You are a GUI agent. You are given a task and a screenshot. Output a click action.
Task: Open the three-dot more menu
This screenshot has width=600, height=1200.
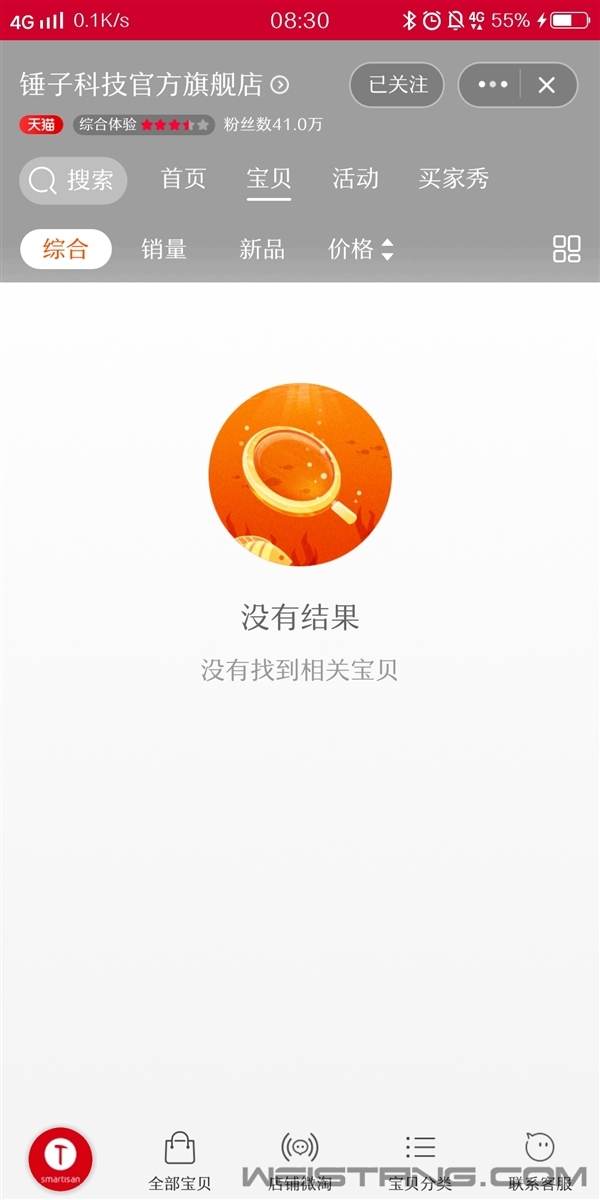(492, 85)
